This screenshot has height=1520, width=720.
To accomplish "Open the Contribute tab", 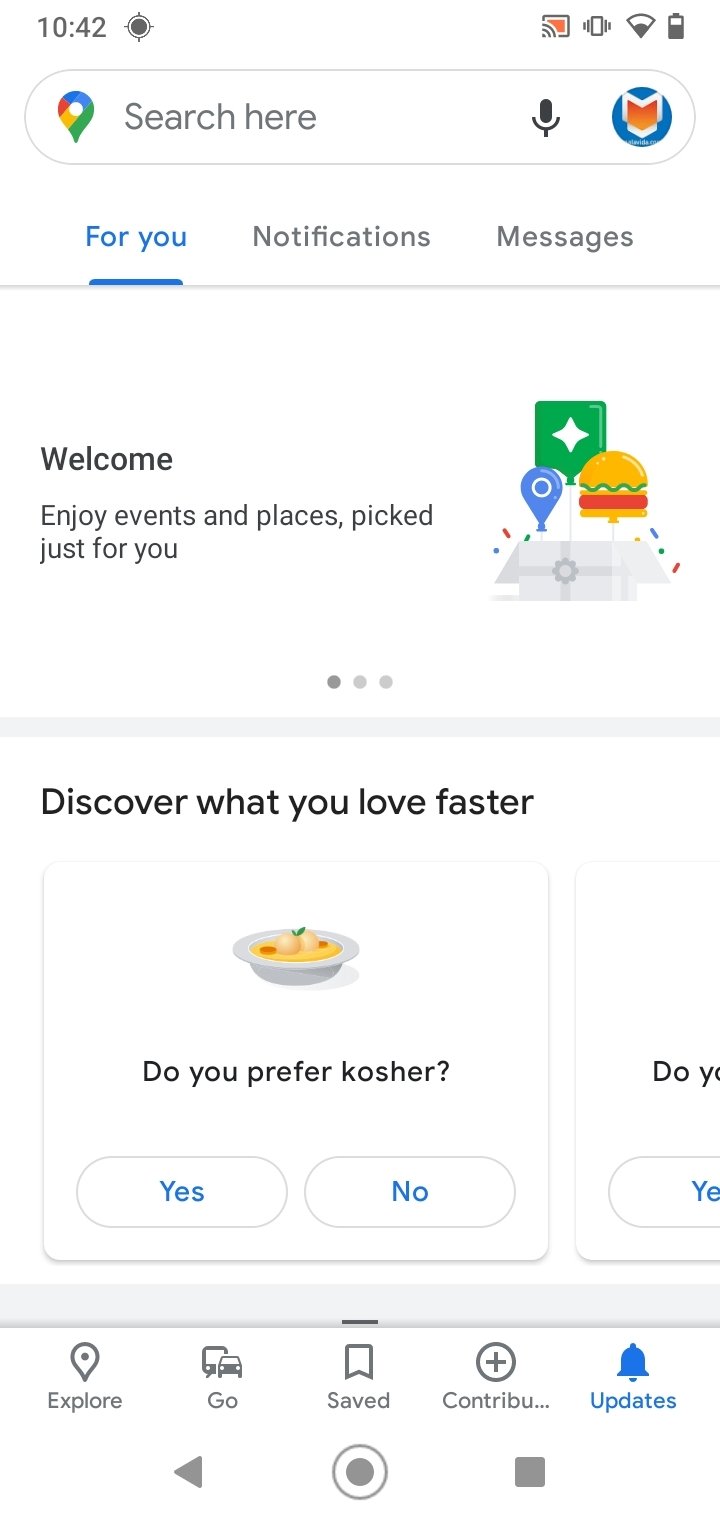I will tap(496, 1377).
